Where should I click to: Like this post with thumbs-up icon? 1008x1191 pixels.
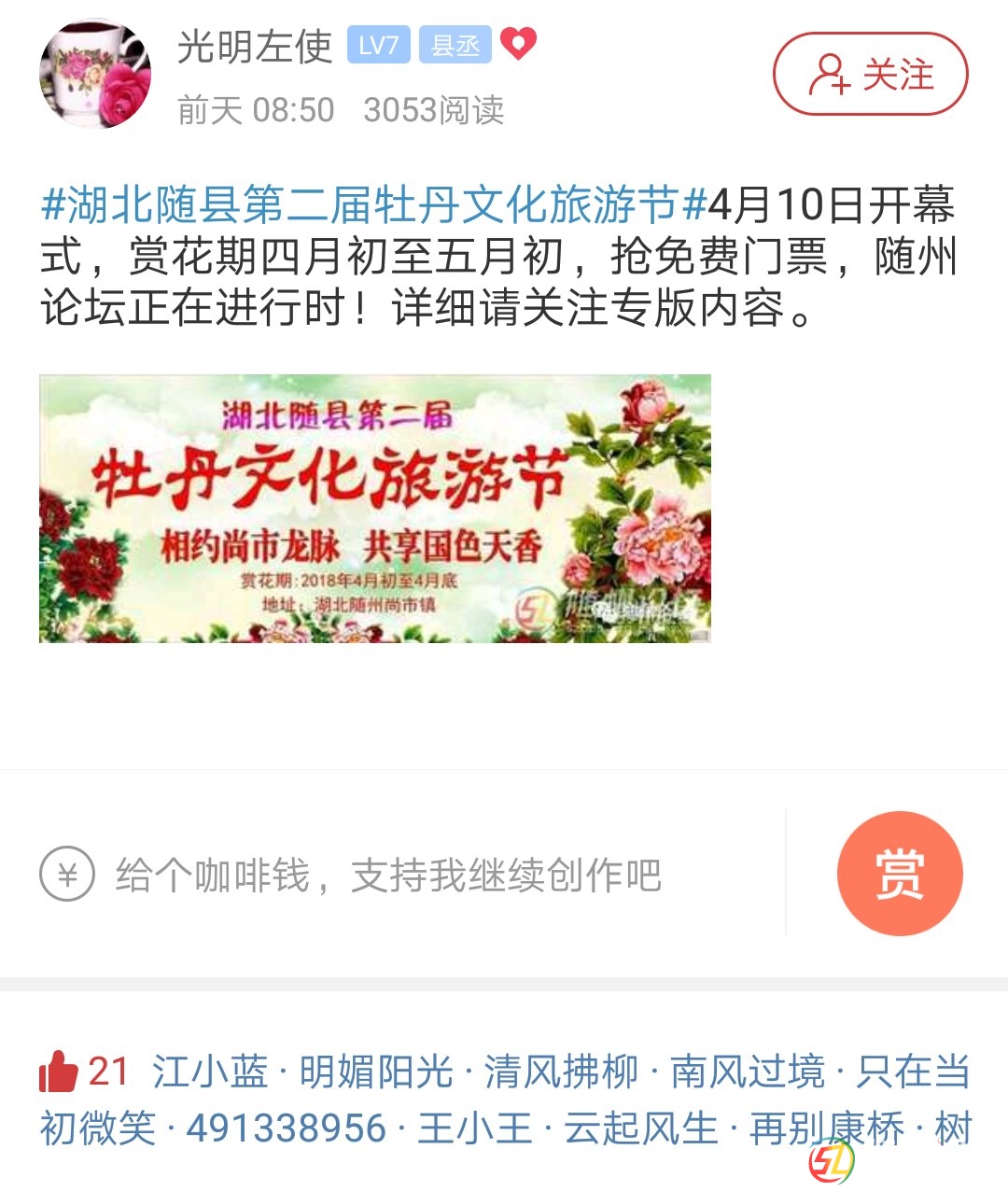(x=58, y=1072)
